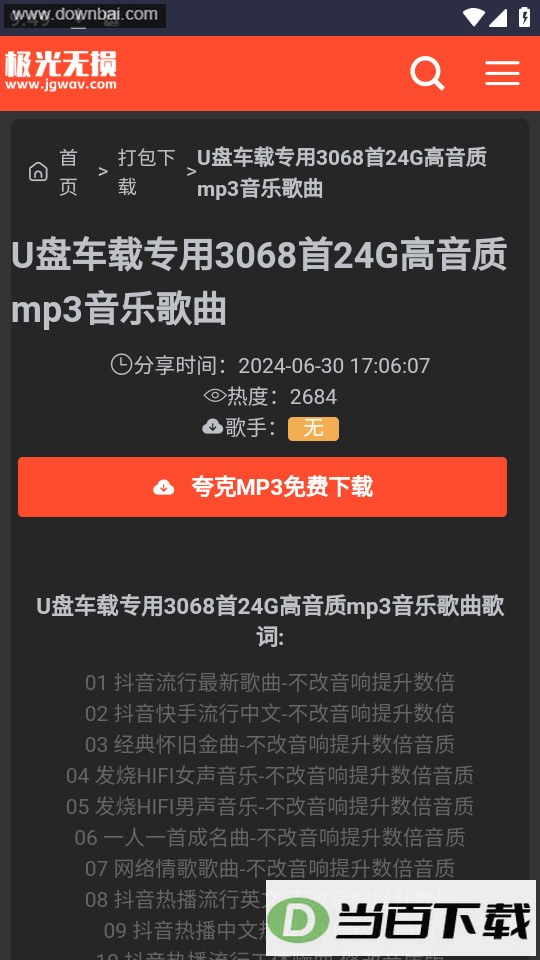Screen dimensions: 540x960
Task: Go to 首页 in the breadcrumb
Action: tap(69, 172)
